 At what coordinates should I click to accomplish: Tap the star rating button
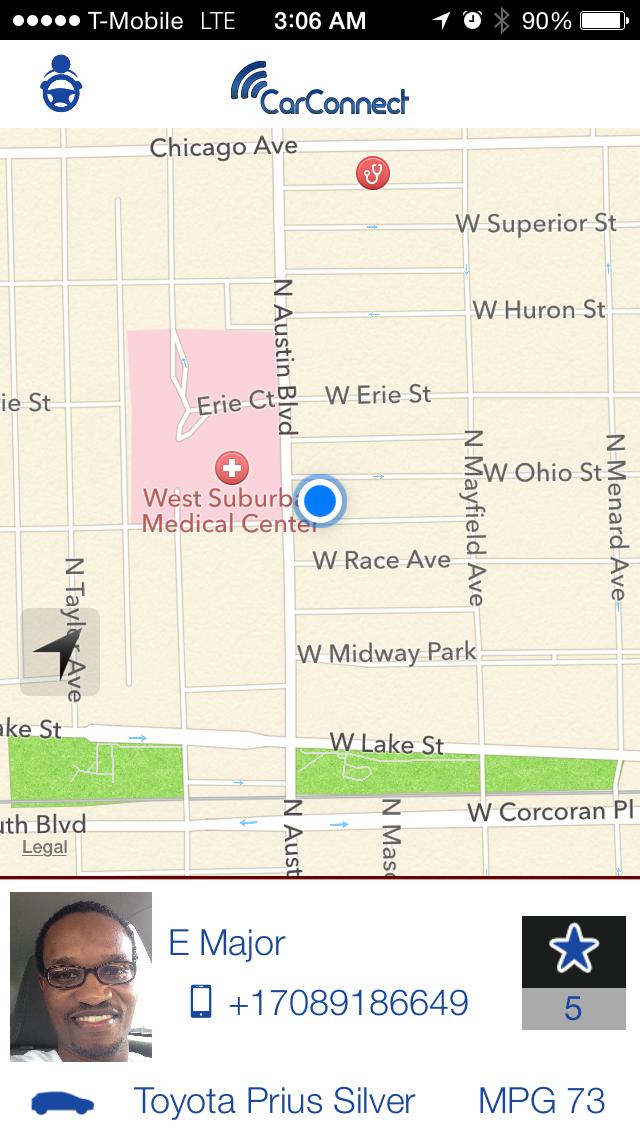coord(573,951)
